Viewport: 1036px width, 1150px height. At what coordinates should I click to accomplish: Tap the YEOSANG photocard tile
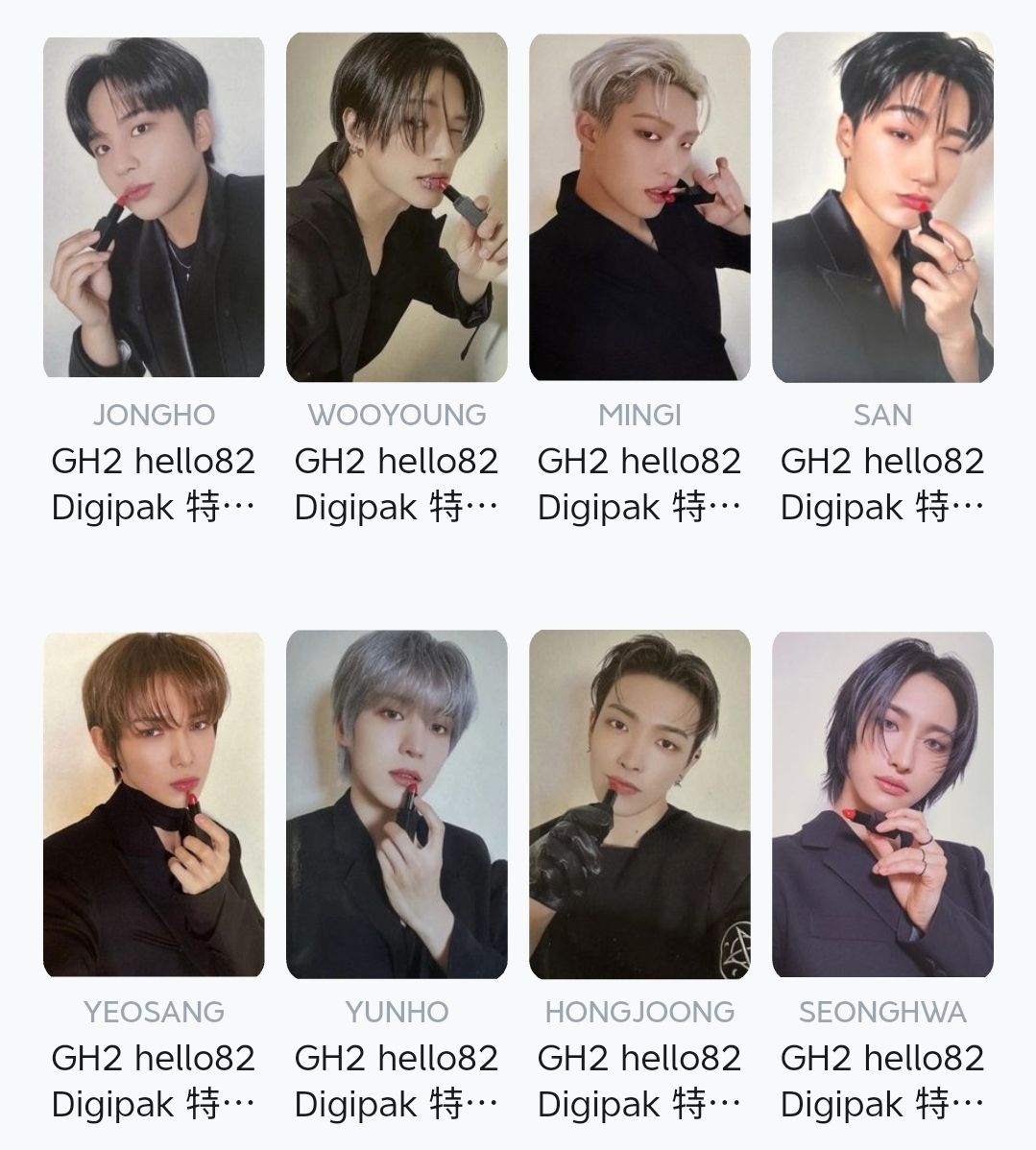(x=154, y=804)
